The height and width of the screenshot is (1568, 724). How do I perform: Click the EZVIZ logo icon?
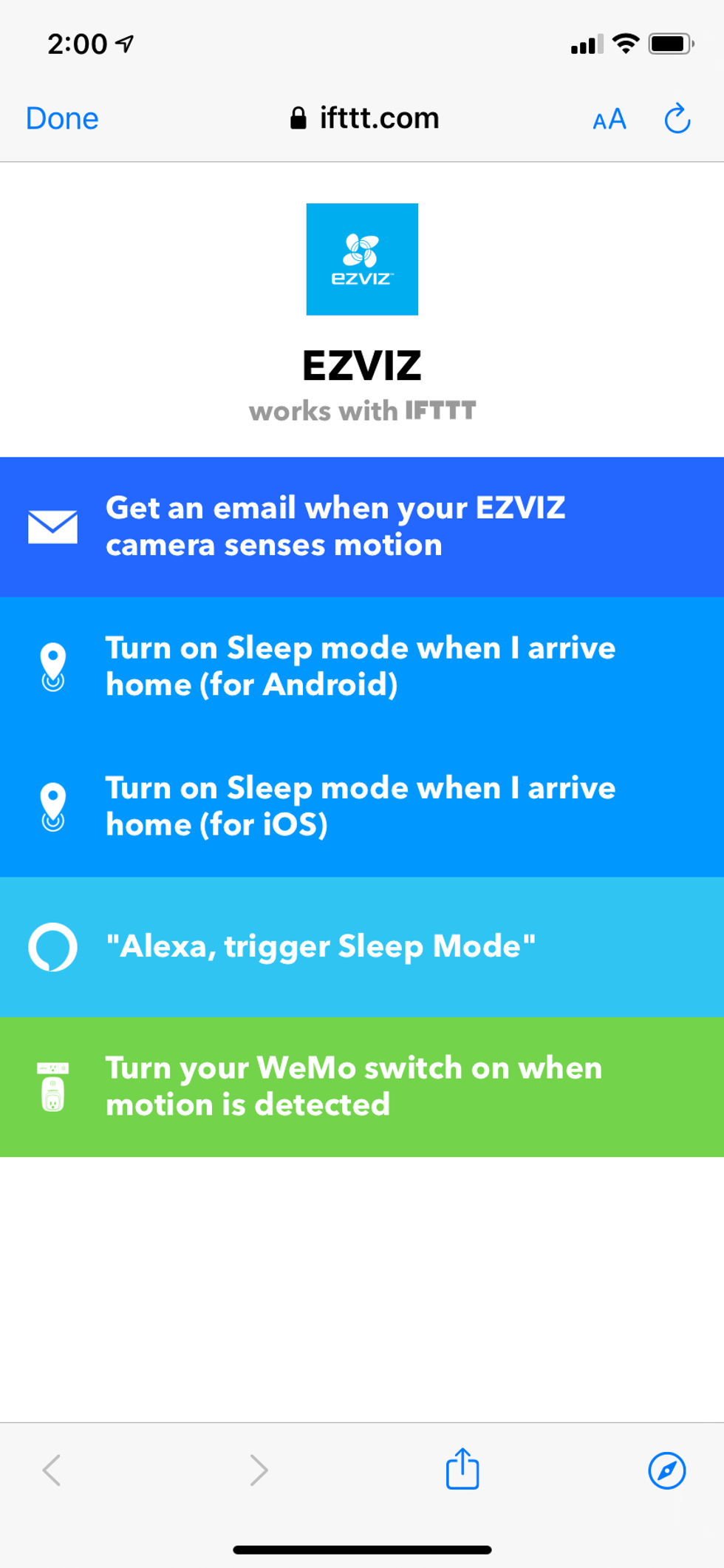pos(361,259)
